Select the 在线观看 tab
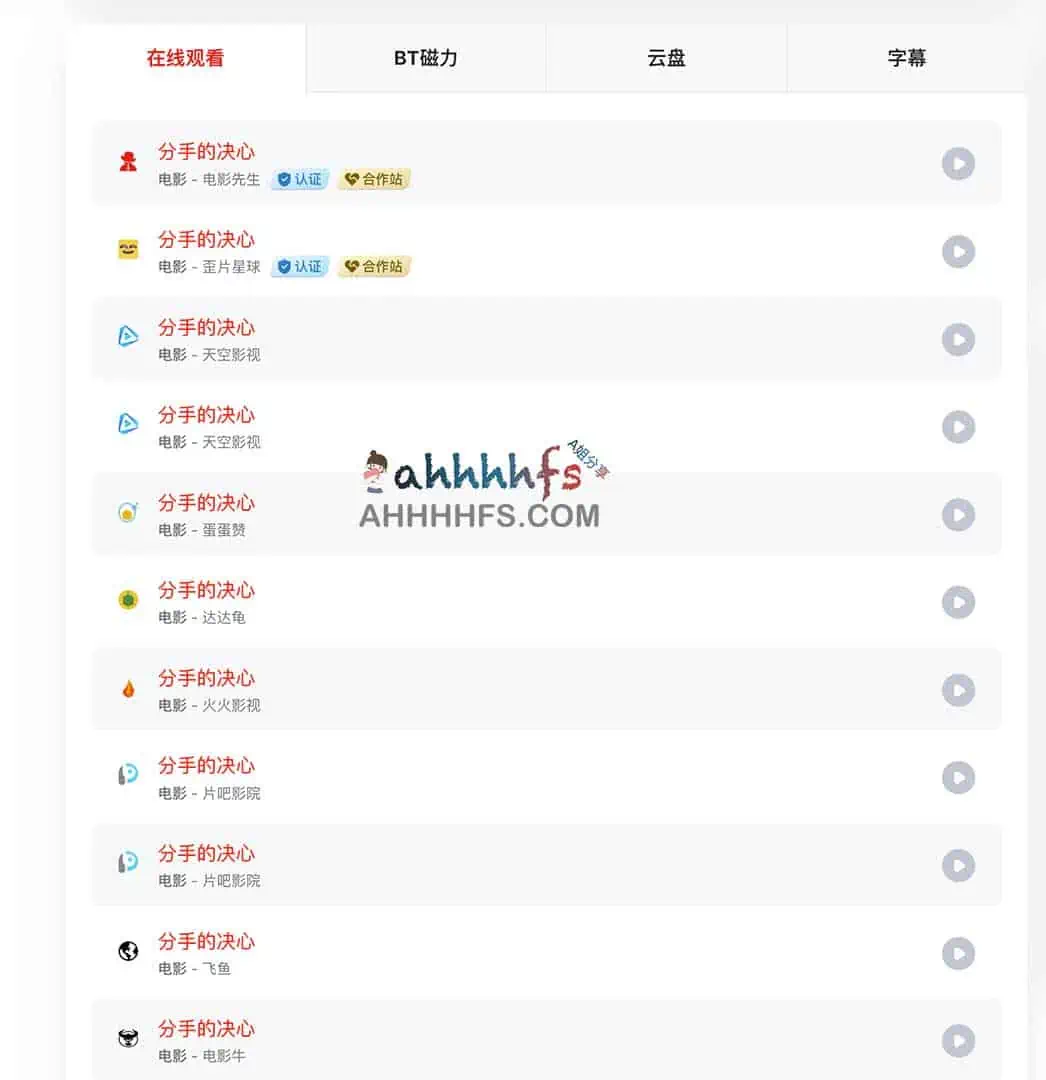The height and width of the screenshot is (1080, 1046). click(185, 58)
